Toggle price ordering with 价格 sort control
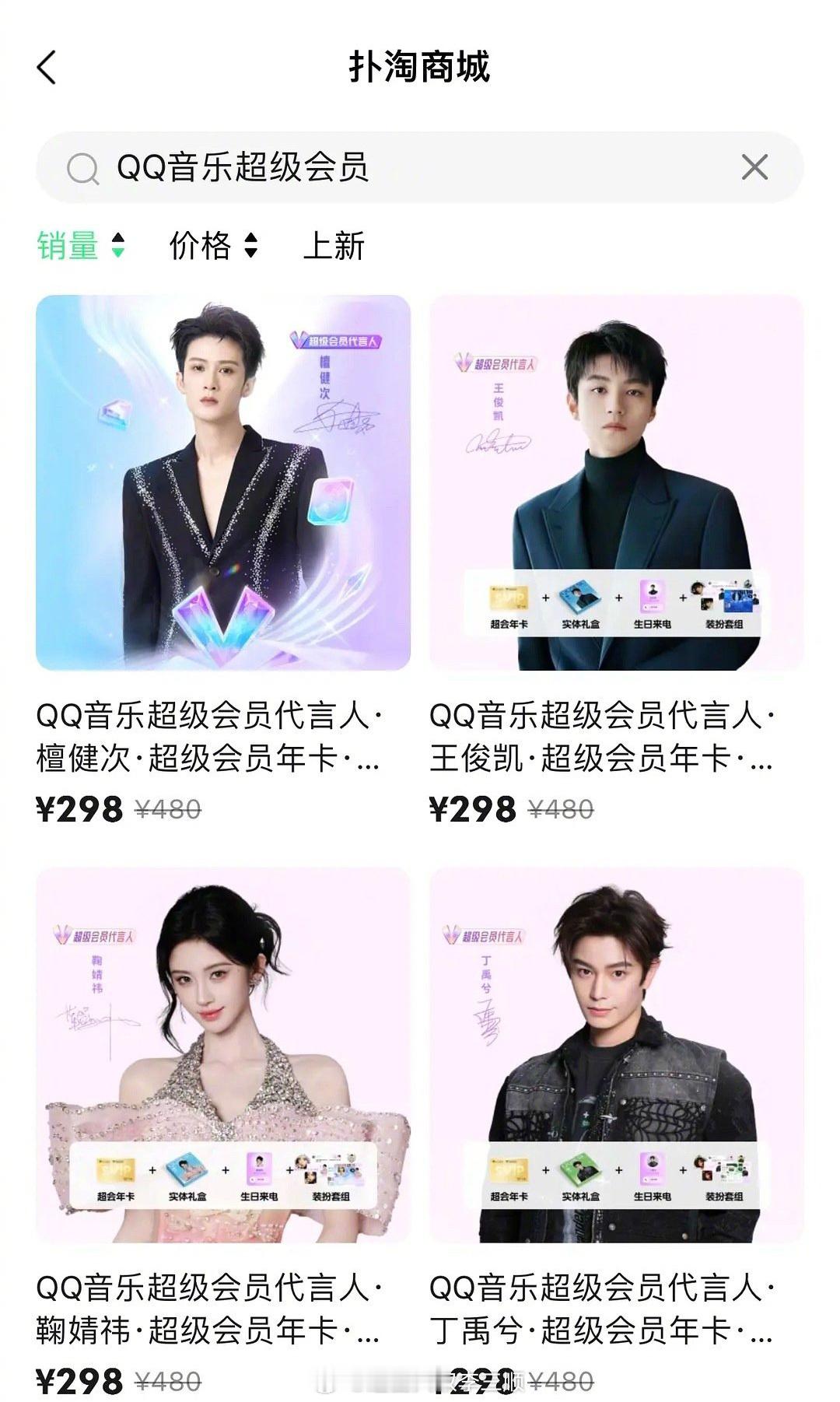Image resolution: width=840 pixels, height=1402 pixels. click(x=200, y=246)
